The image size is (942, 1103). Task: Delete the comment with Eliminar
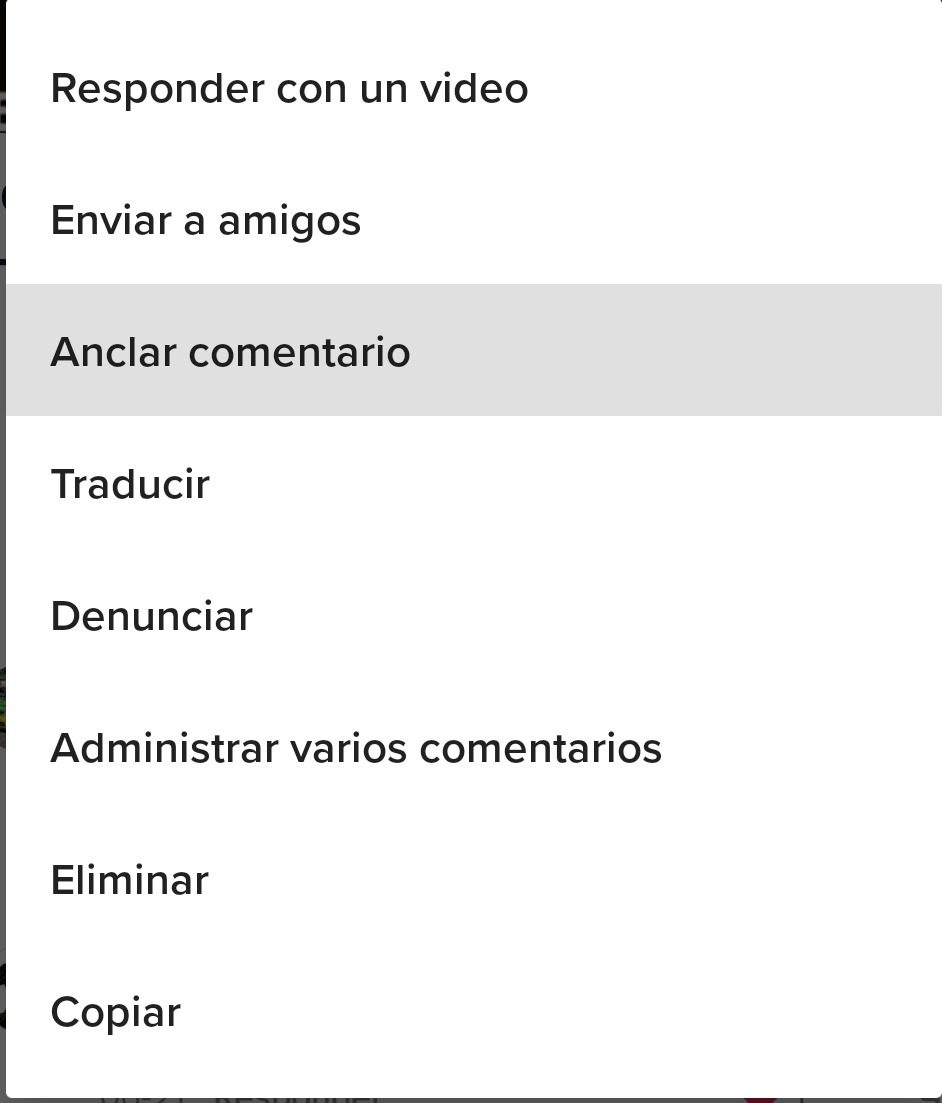(x=129, y=880)
